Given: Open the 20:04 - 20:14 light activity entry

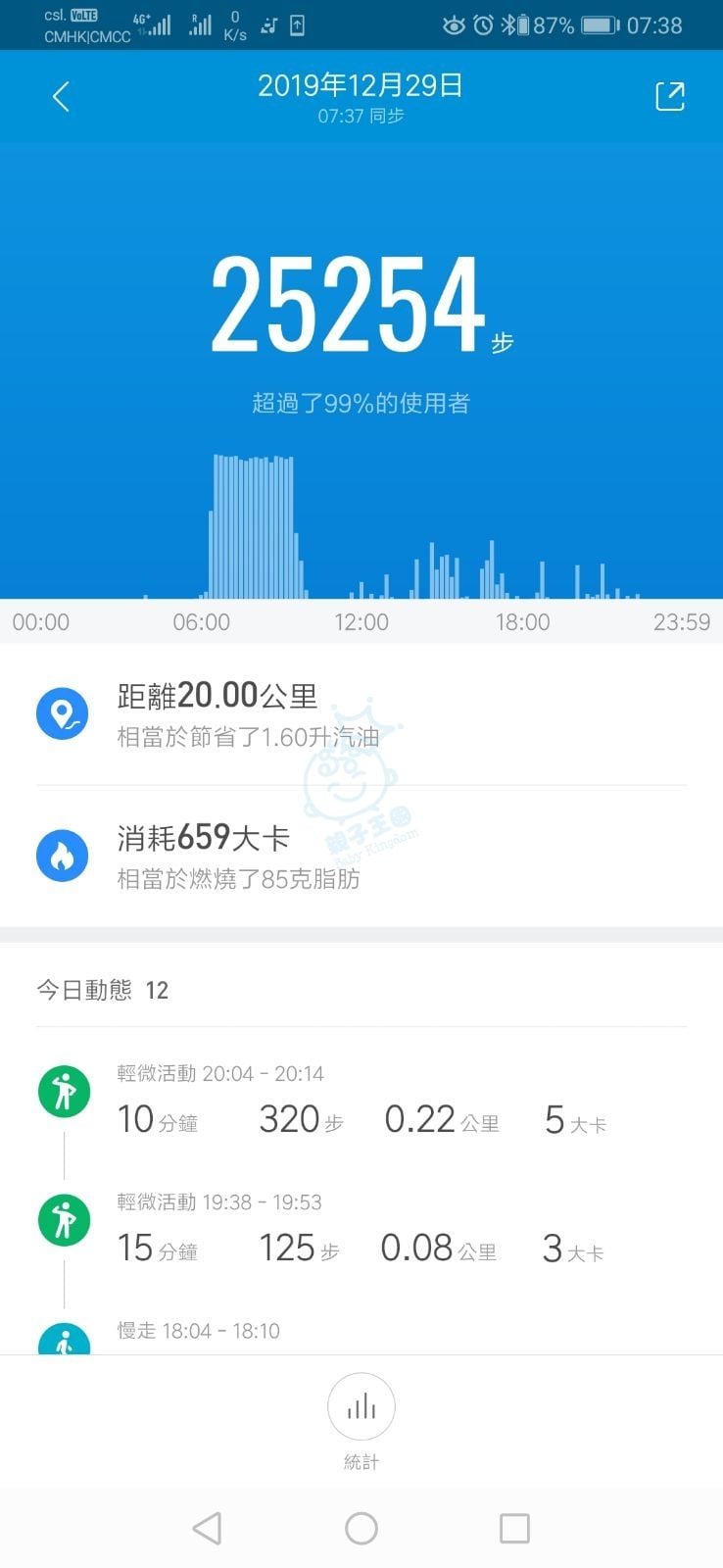Looking at the screenshot, I should (x=361, y=1102).
